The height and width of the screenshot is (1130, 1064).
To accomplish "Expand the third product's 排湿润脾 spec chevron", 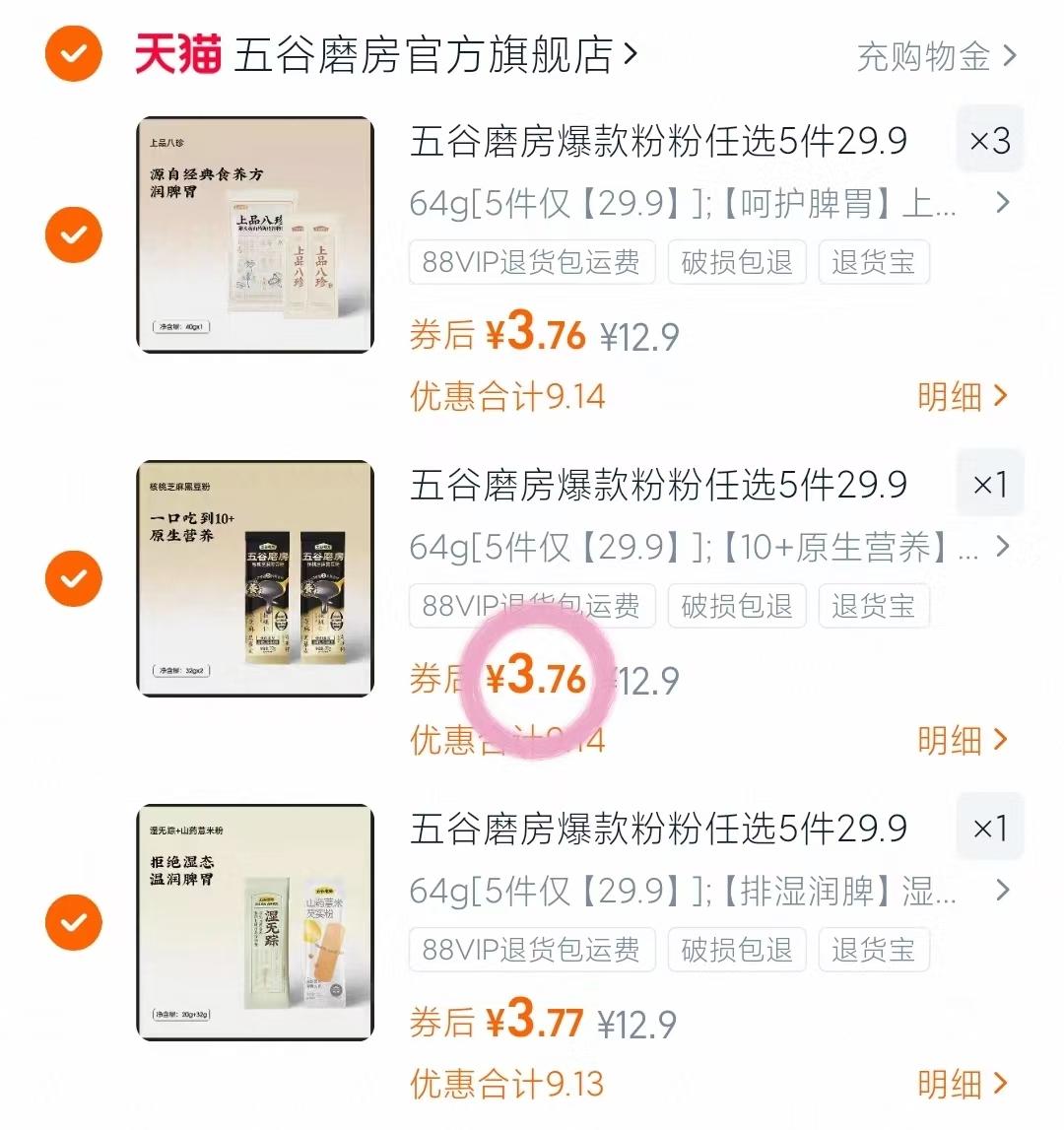I will click(x=1003, y=891).
